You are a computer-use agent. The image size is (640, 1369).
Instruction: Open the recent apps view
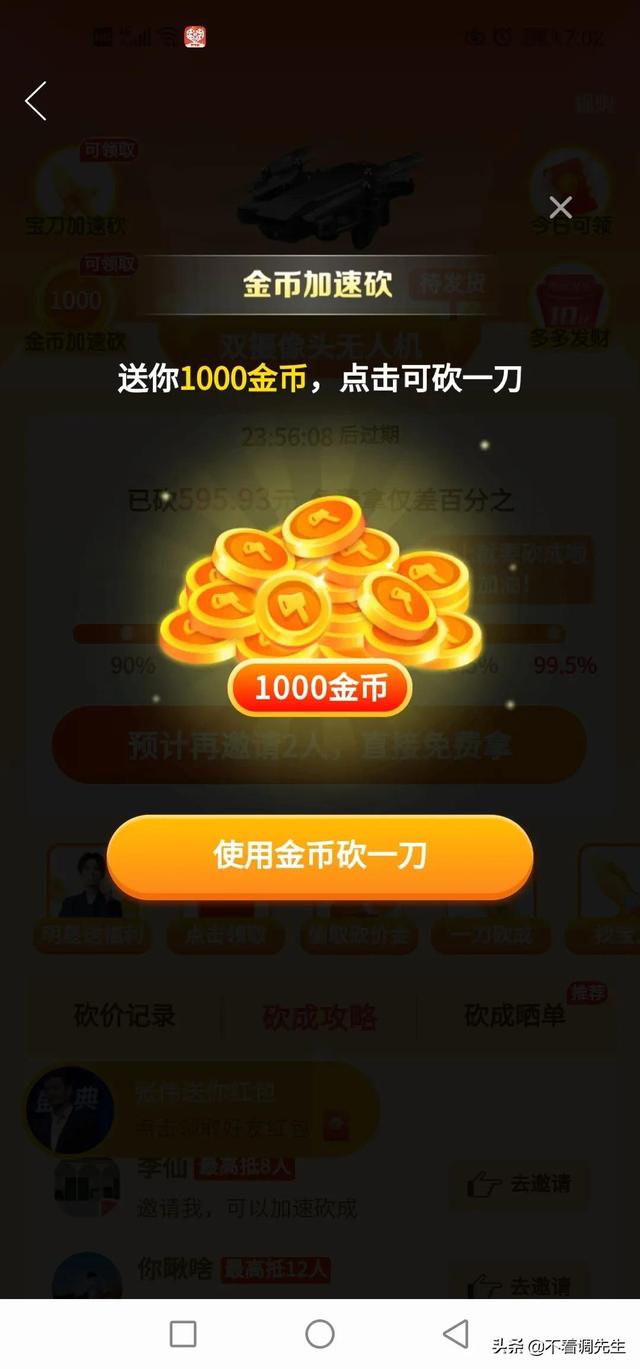coord(183,1333)
